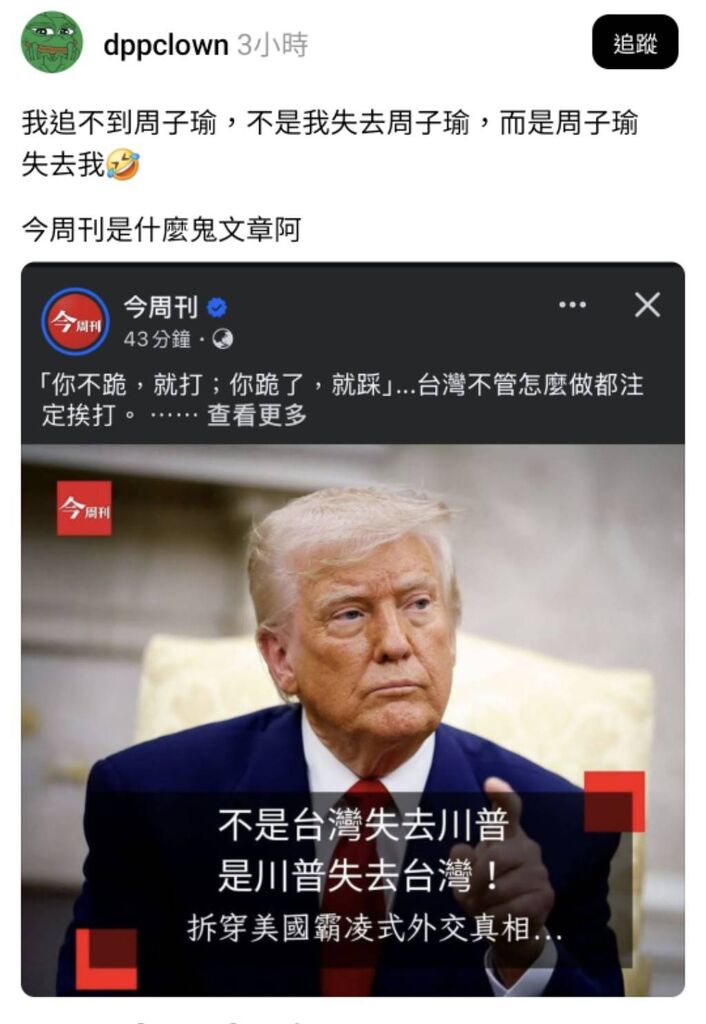Follow dppclown with the 追蹤 button

coord(634,43)
